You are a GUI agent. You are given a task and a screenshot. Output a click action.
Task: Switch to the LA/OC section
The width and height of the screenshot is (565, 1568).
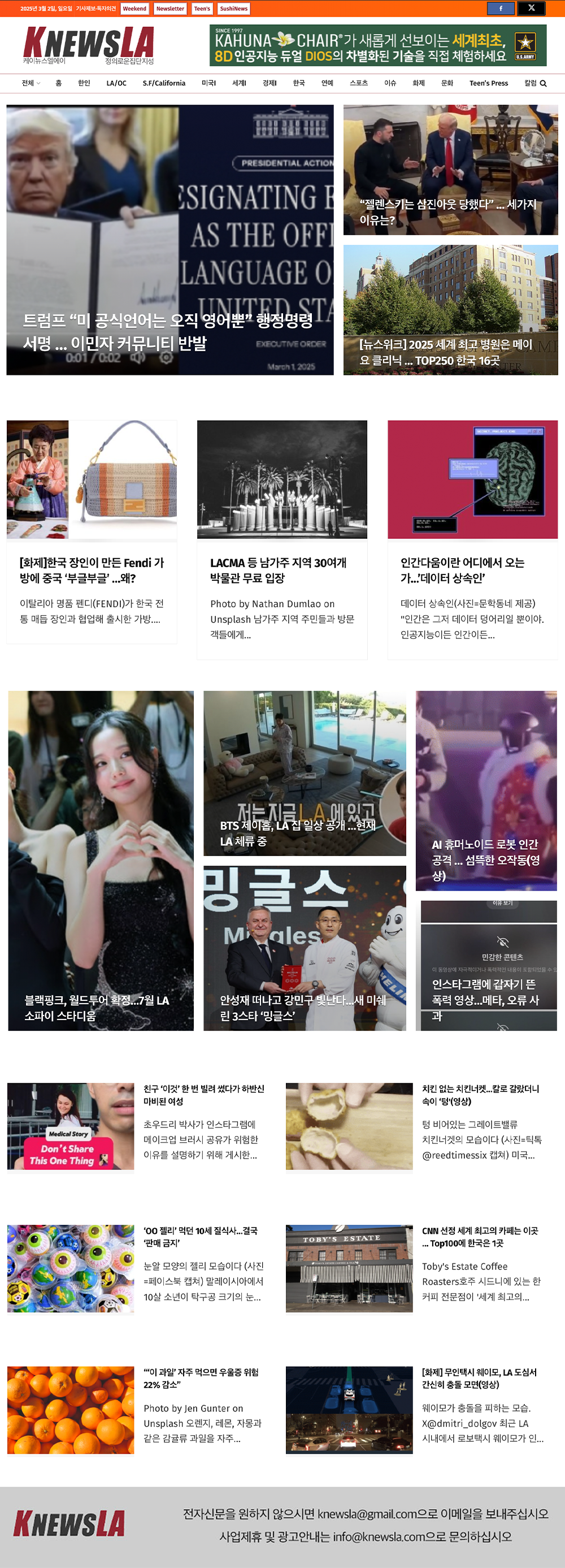point(116,83)
